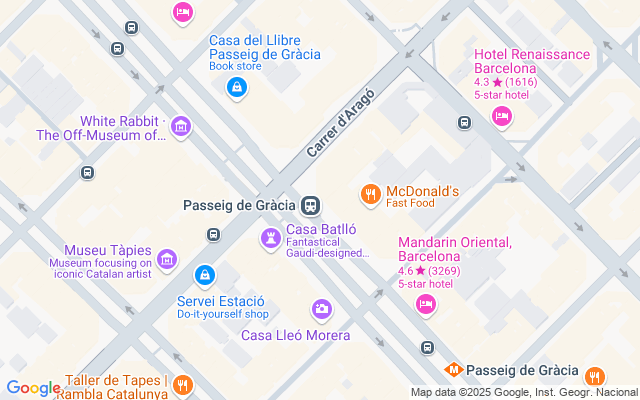The height and width of the screenshot is (400, 640).
Task: Select the McDonald's fast food pin
Action: coord(371,193)
